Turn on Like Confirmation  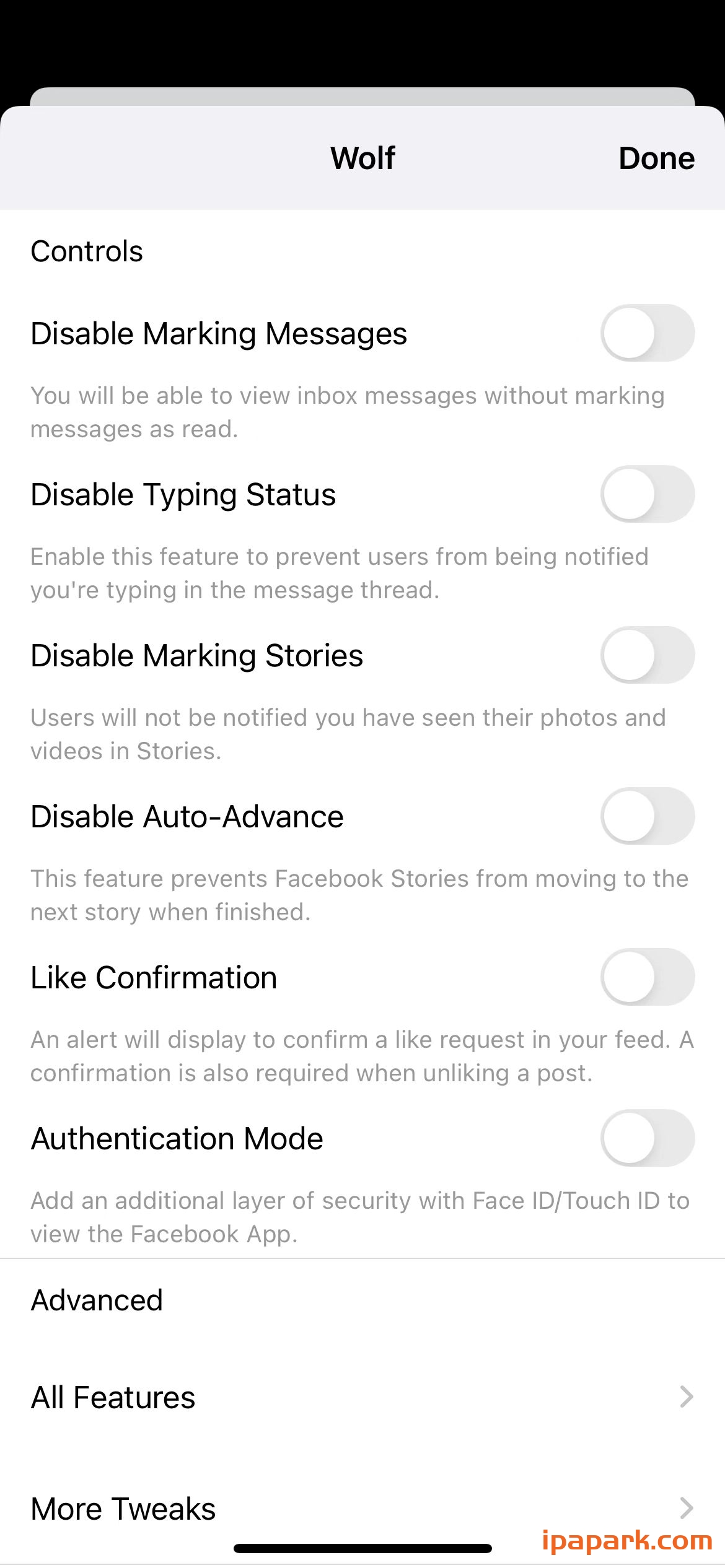pyautogui.click(x=647, y=977)
